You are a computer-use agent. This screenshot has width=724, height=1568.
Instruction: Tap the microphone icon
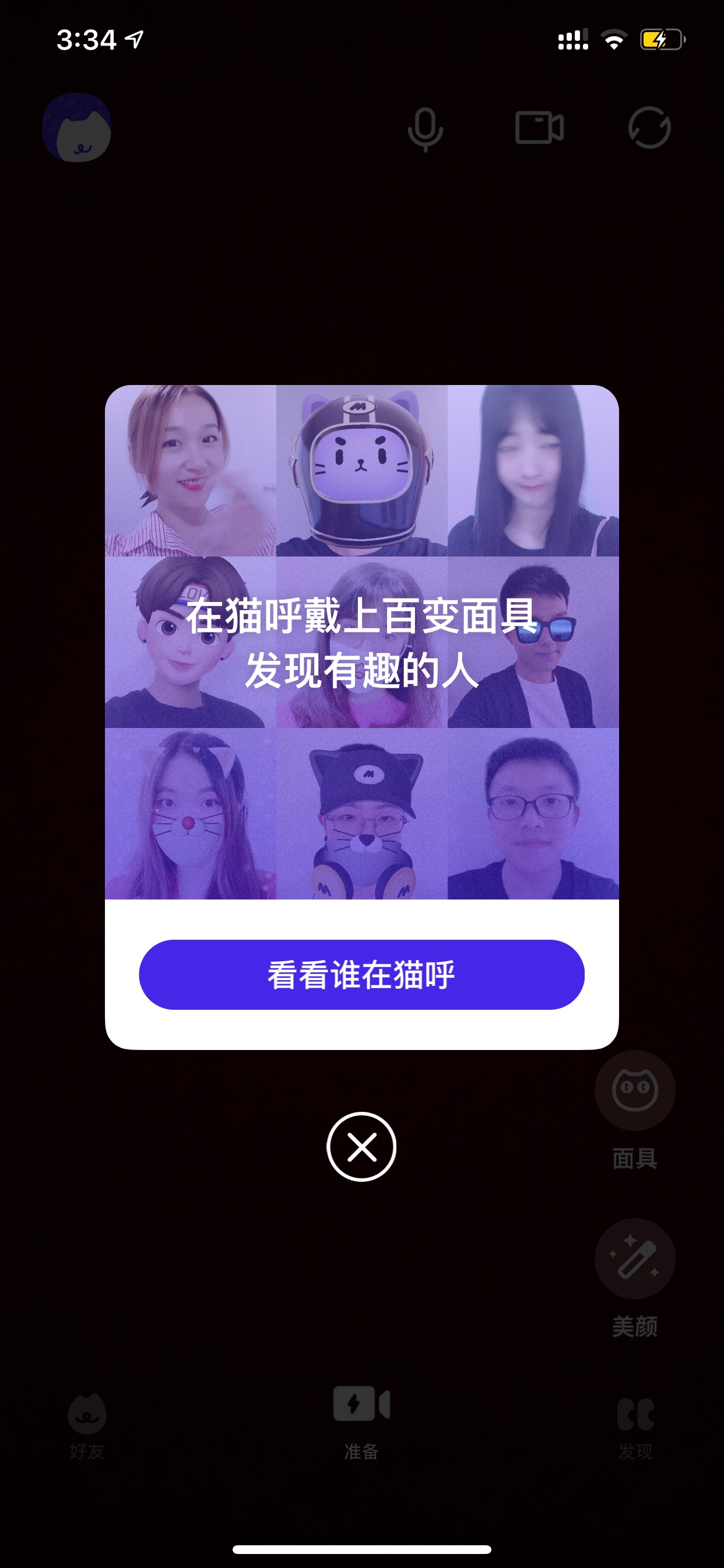(426, 129)
